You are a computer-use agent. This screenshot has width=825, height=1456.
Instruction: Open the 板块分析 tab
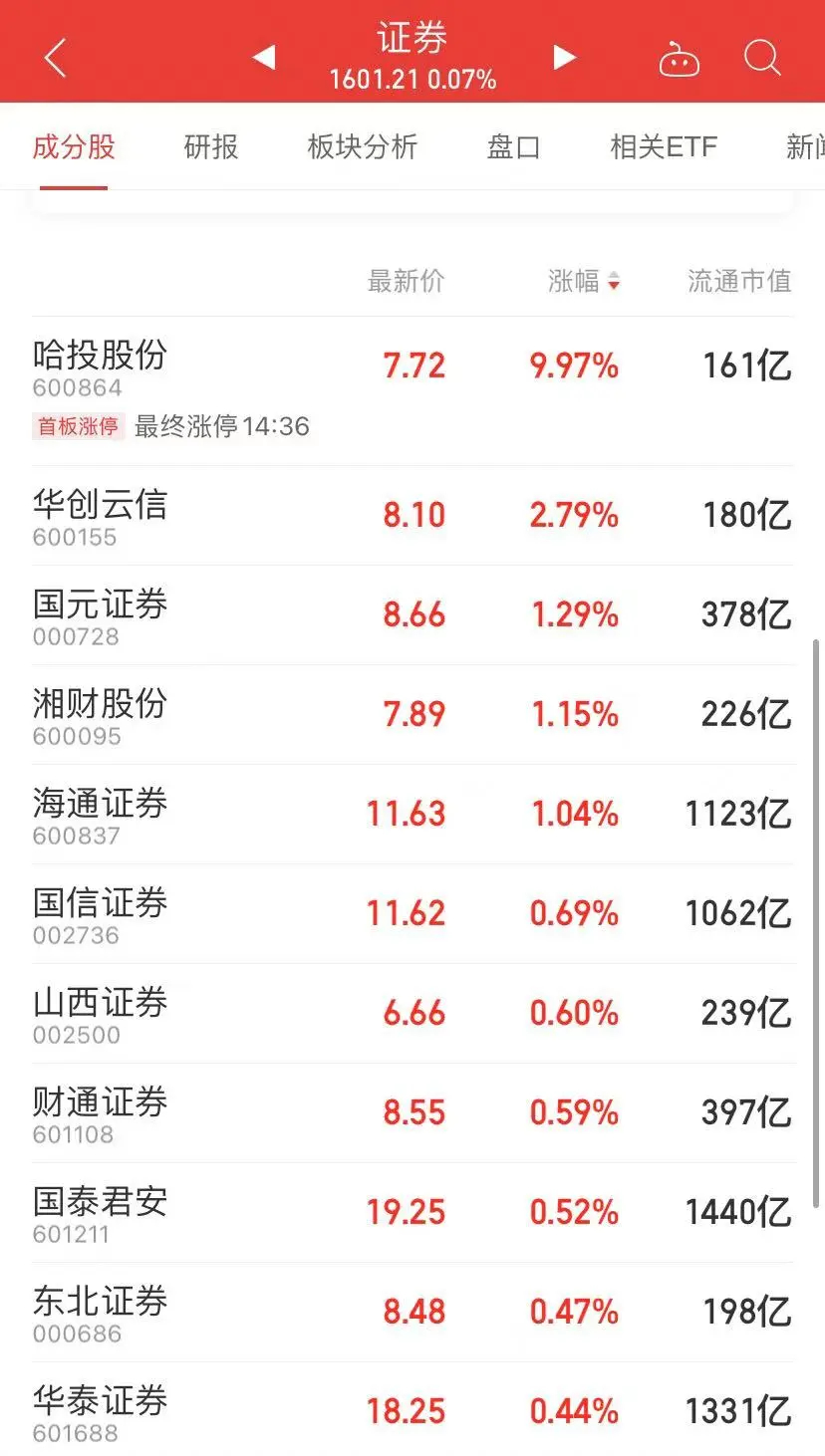[362, 147]
